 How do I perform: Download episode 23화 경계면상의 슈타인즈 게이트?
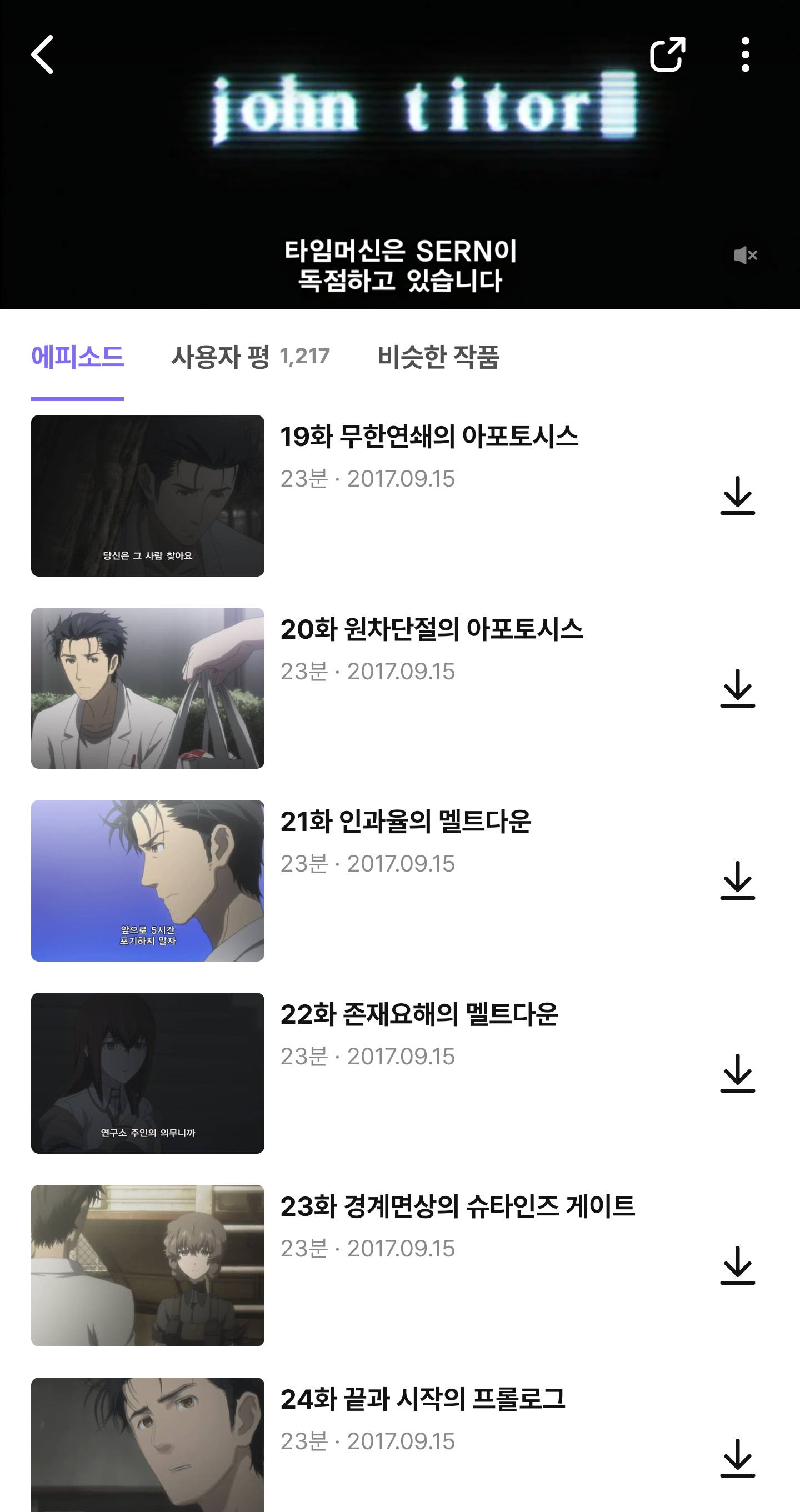coord(737,1265)
